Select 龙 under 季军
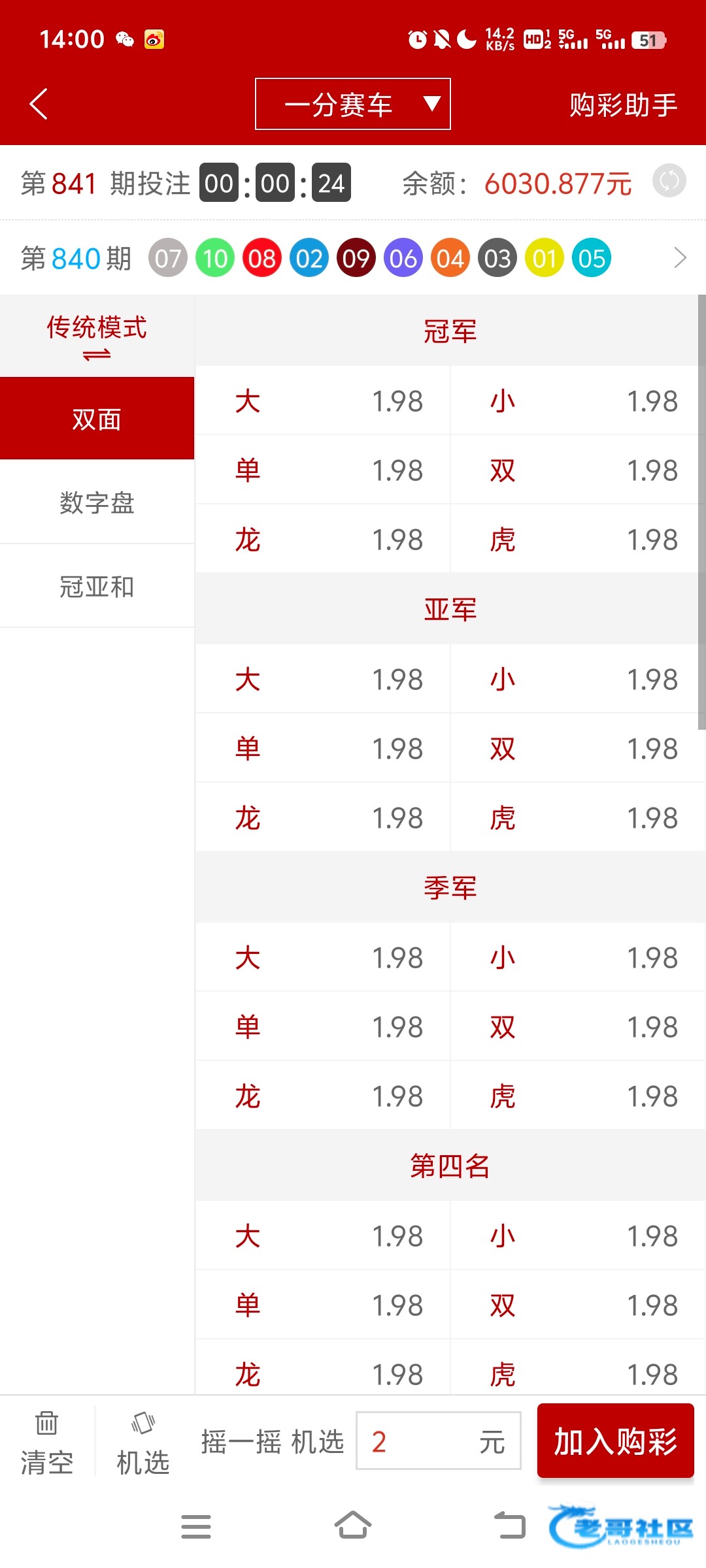Image resolution: width=706 pixels, height=1568 pixels. [x=323, y=1096]
